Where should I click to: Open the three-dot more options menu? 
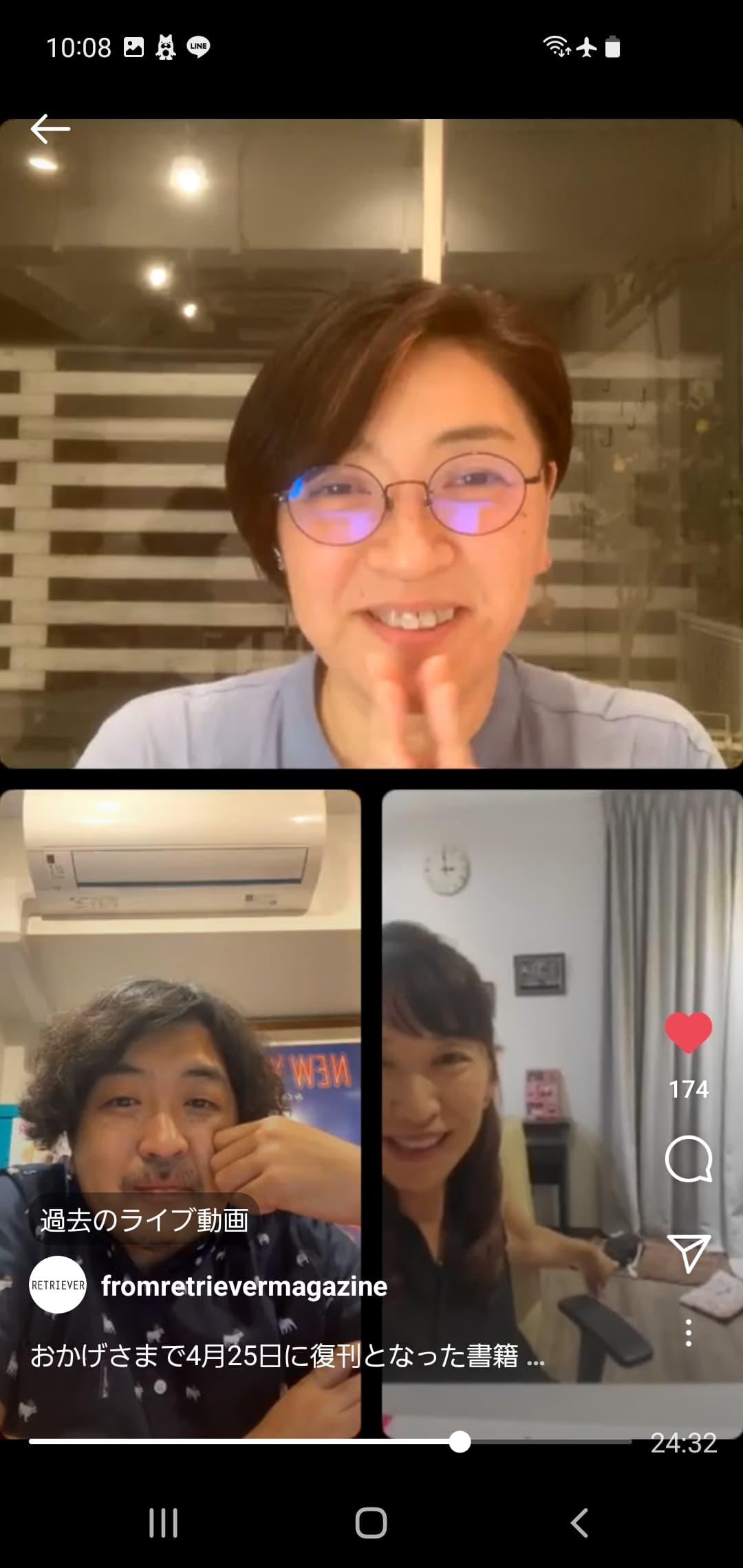pos(688,1333)
